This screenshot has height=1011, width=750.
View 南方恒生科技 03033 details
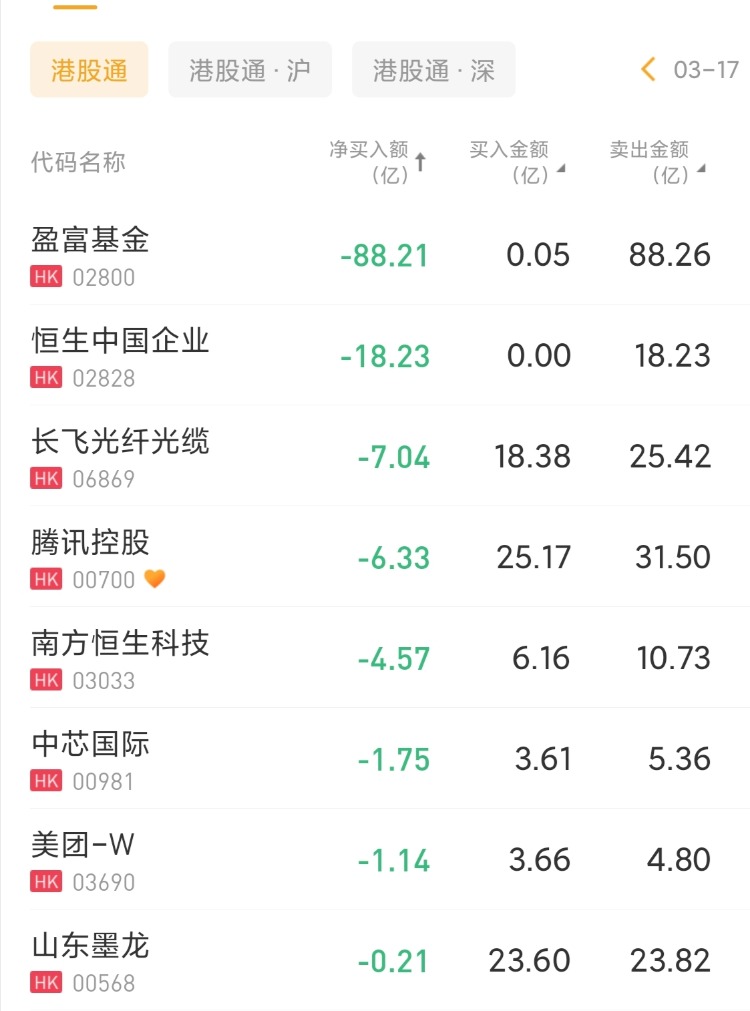120,659
